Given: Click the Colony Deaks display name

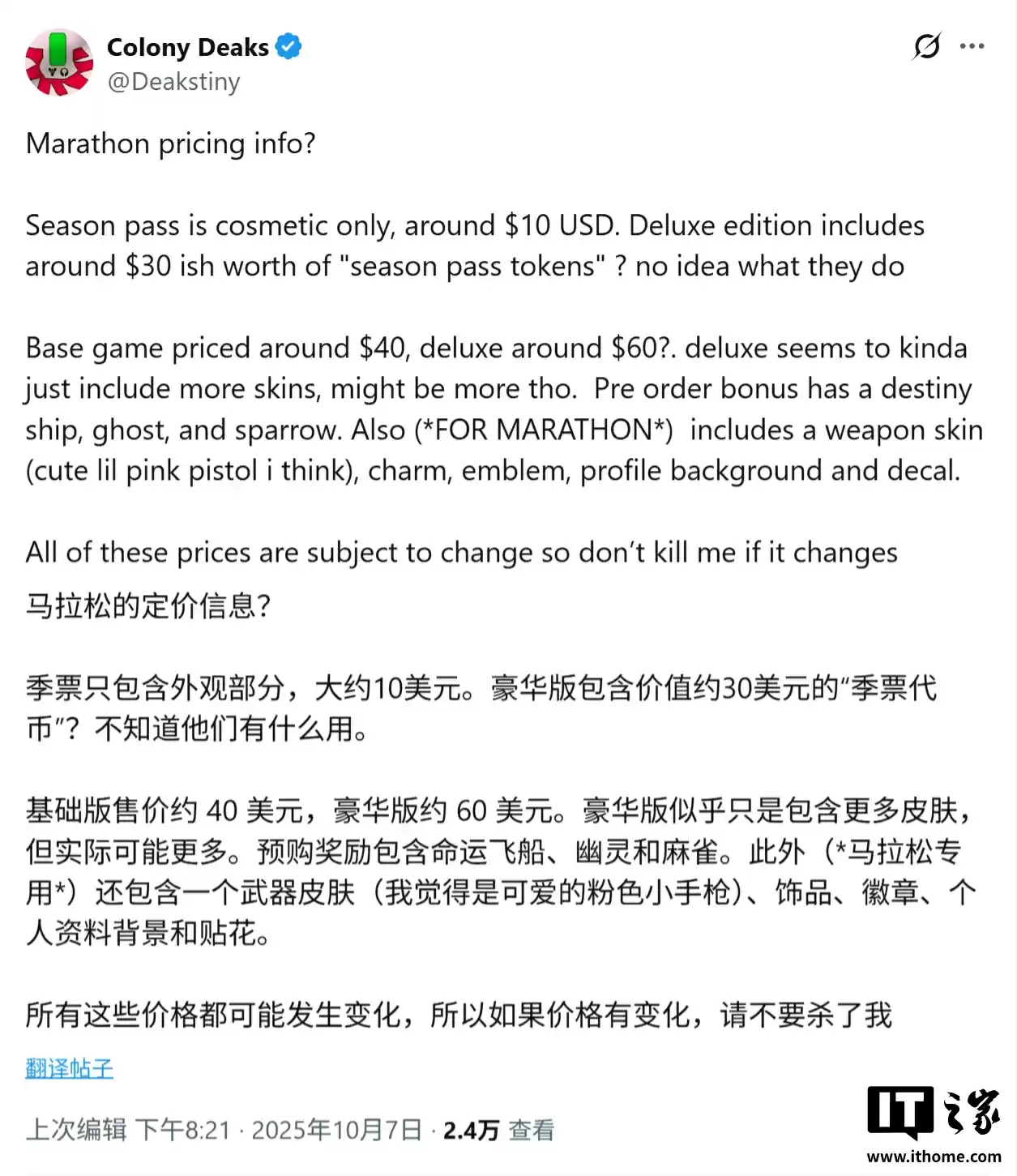Looking at the screenshot, I should [x=187, y=47].
